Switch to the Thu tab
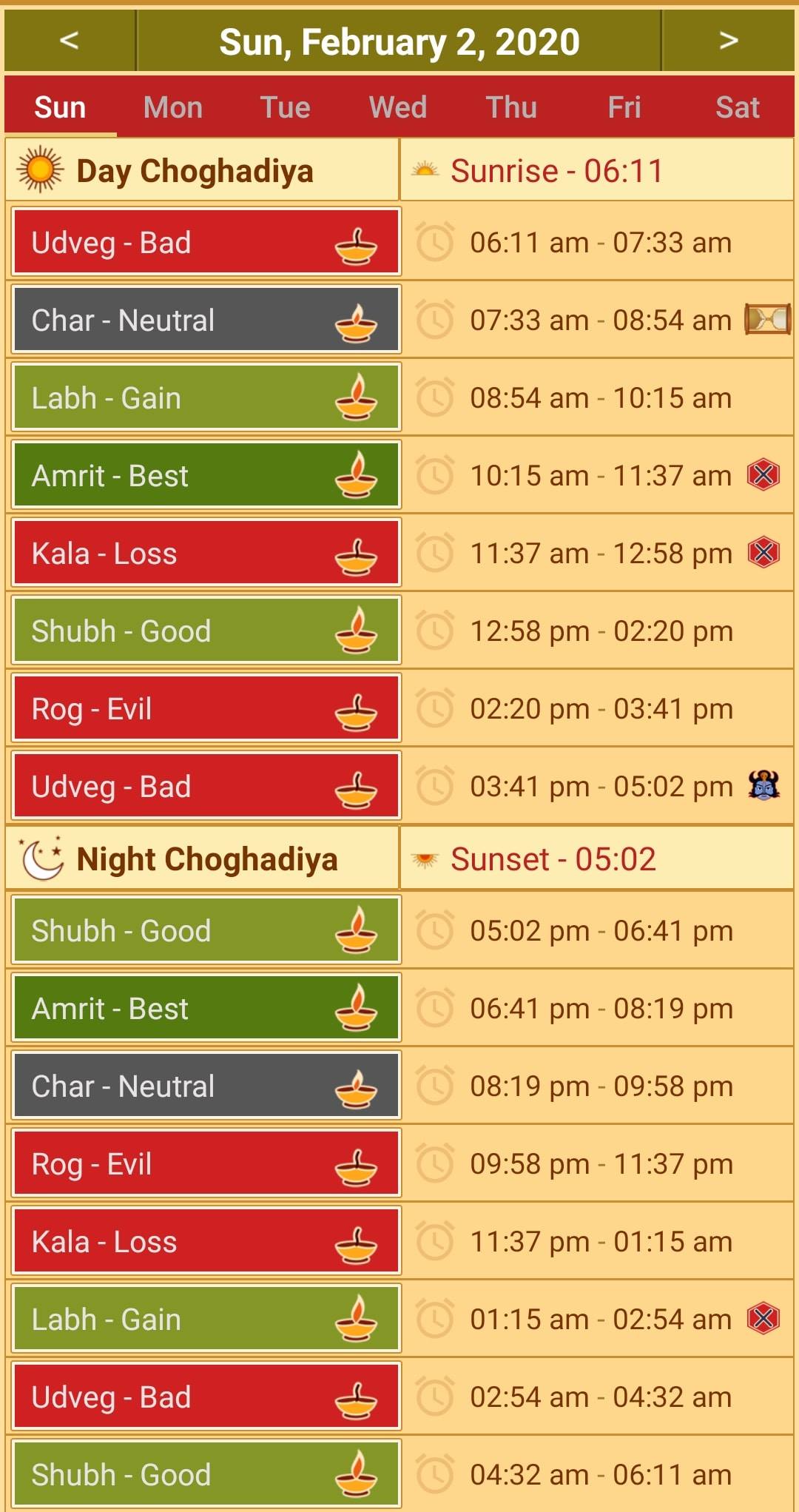799x1512 pixels. coord(511,107)
